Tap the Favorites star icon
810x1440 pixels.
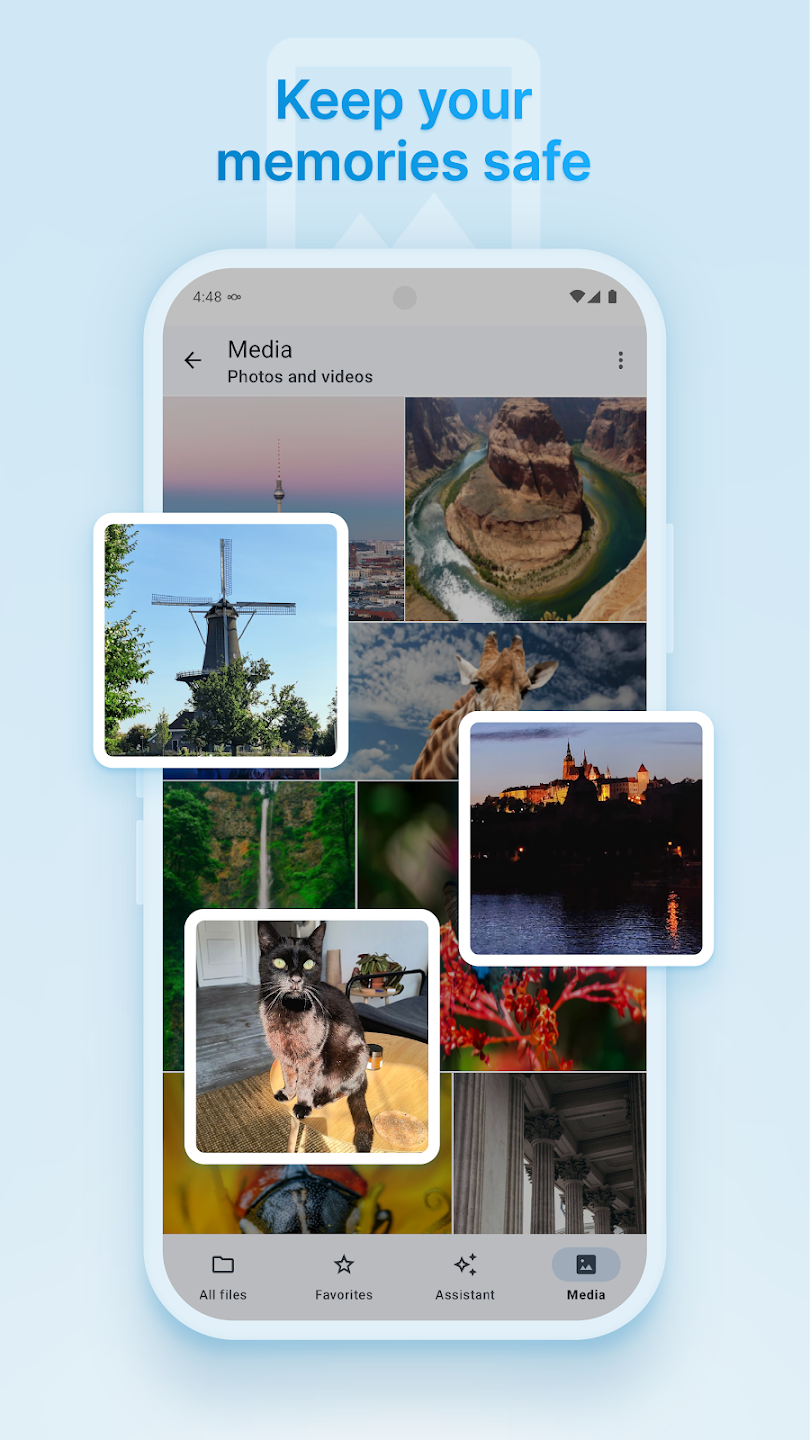click(343, 1264)
